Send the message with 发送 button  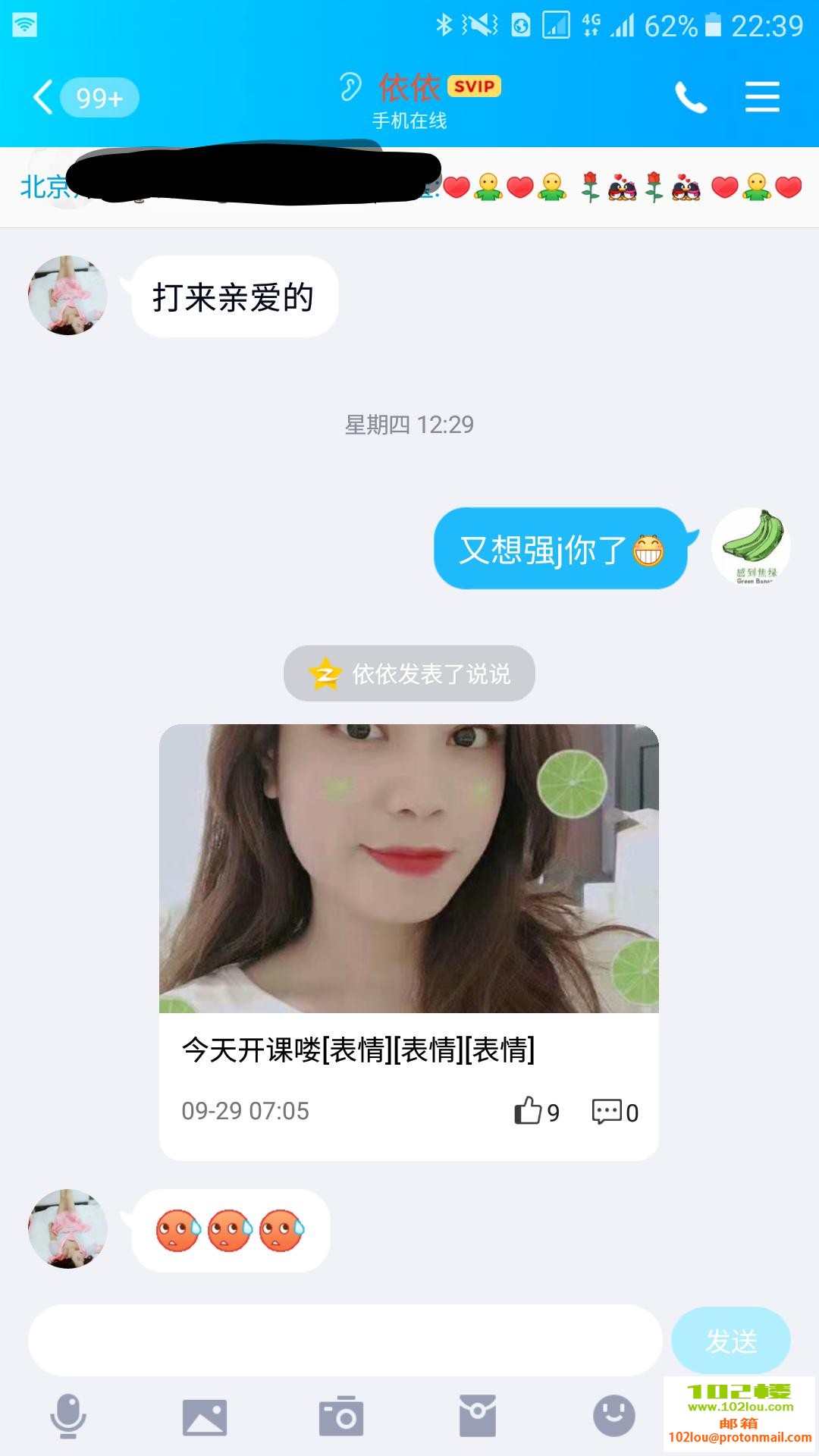(x=730, y=1341)
